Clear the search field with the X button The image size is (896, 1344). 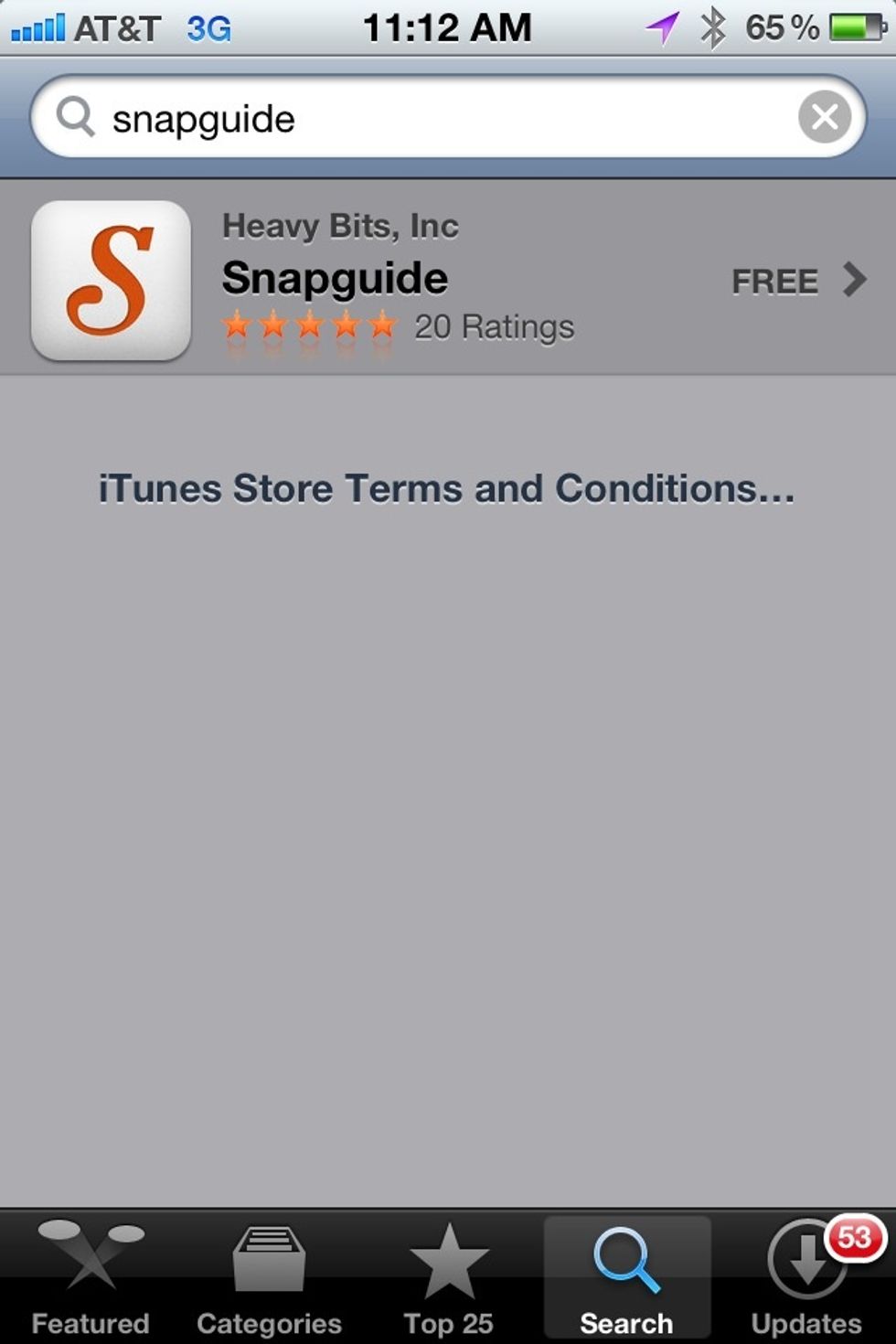pos(826,116)
